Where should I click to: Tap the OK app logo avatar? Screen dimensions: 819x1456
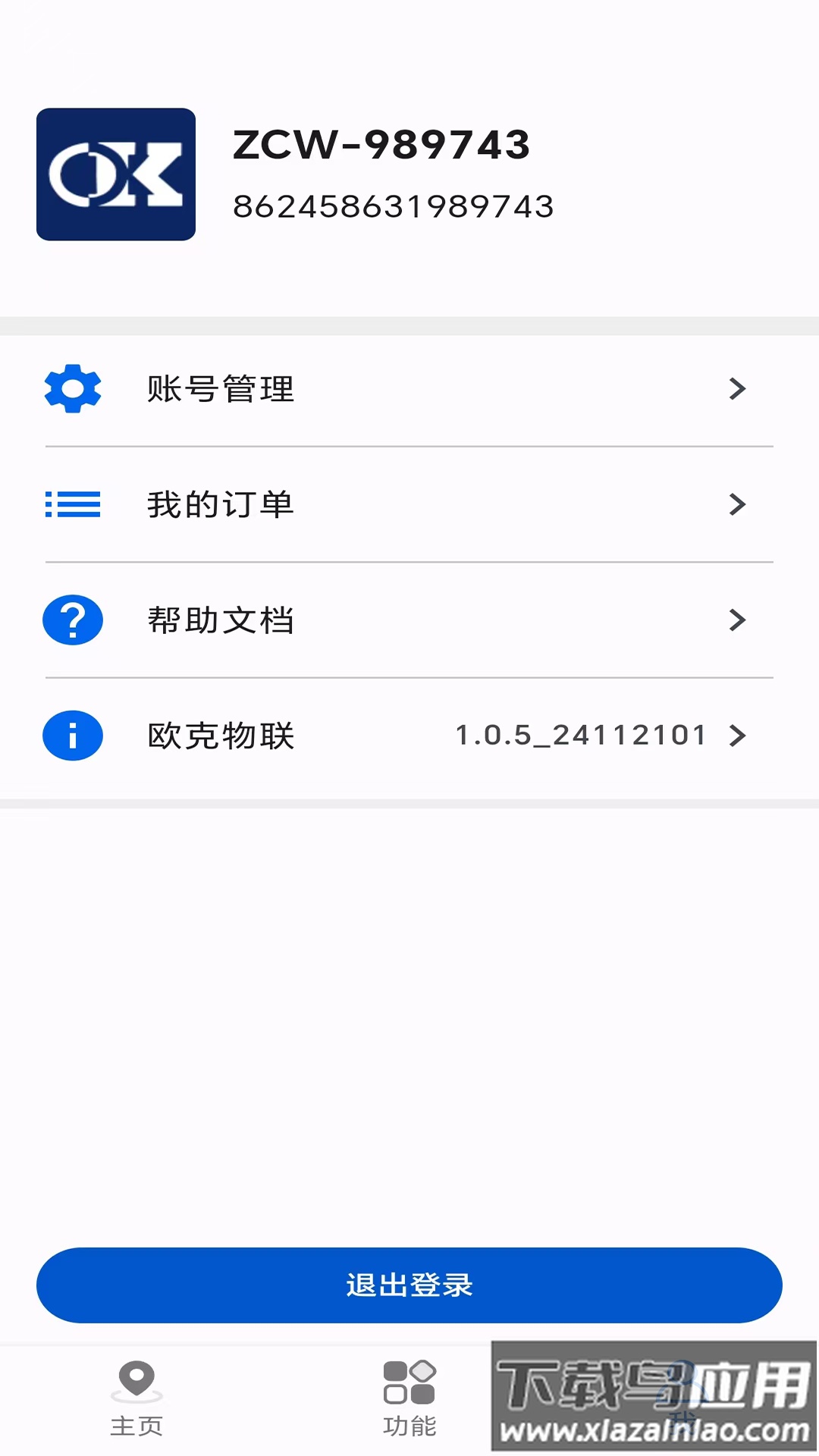[115, 174]
